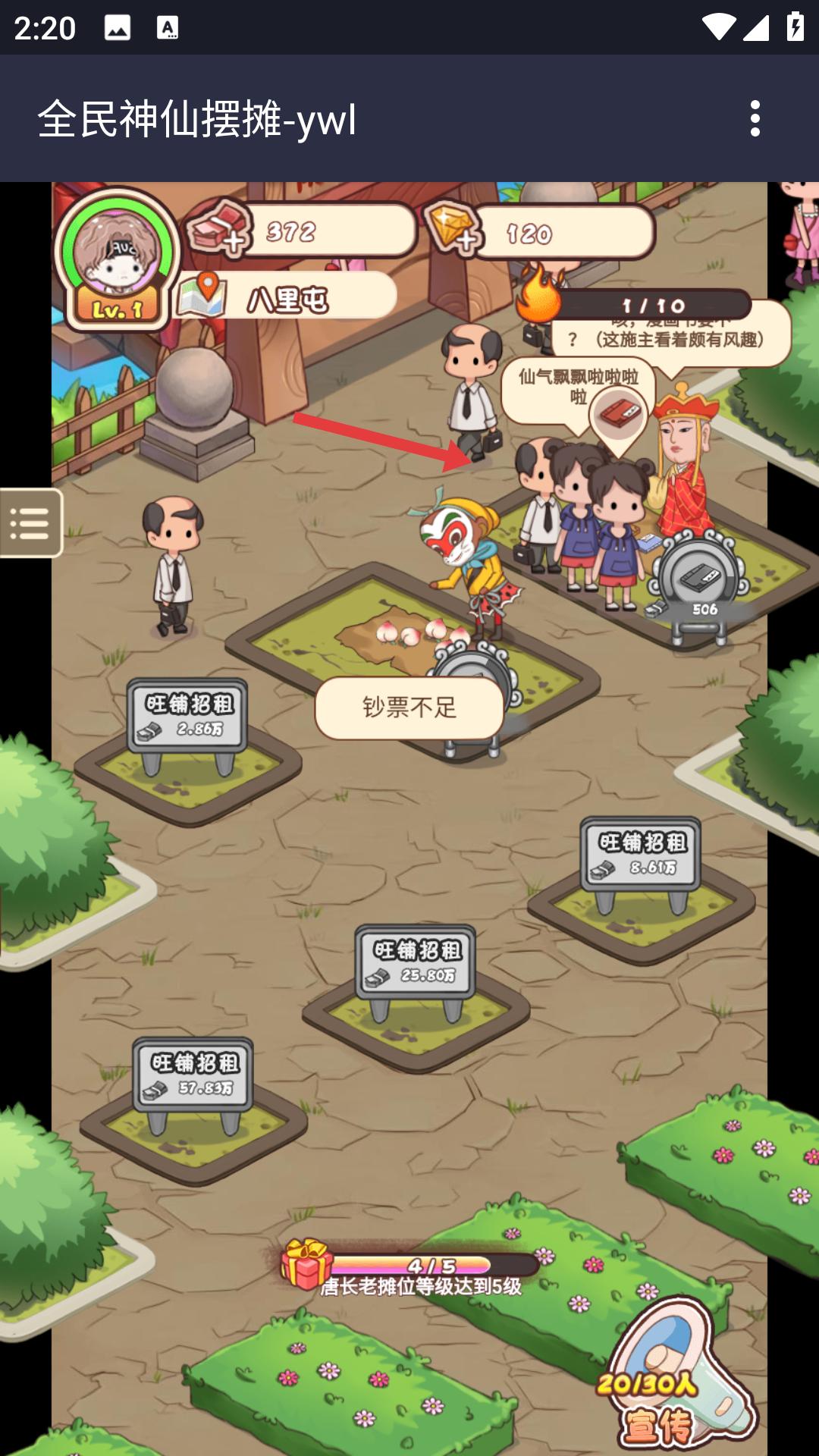This screenshot has width=819, height=1456.
Task: Open the side list menu tab
Action: coord(30,523)
